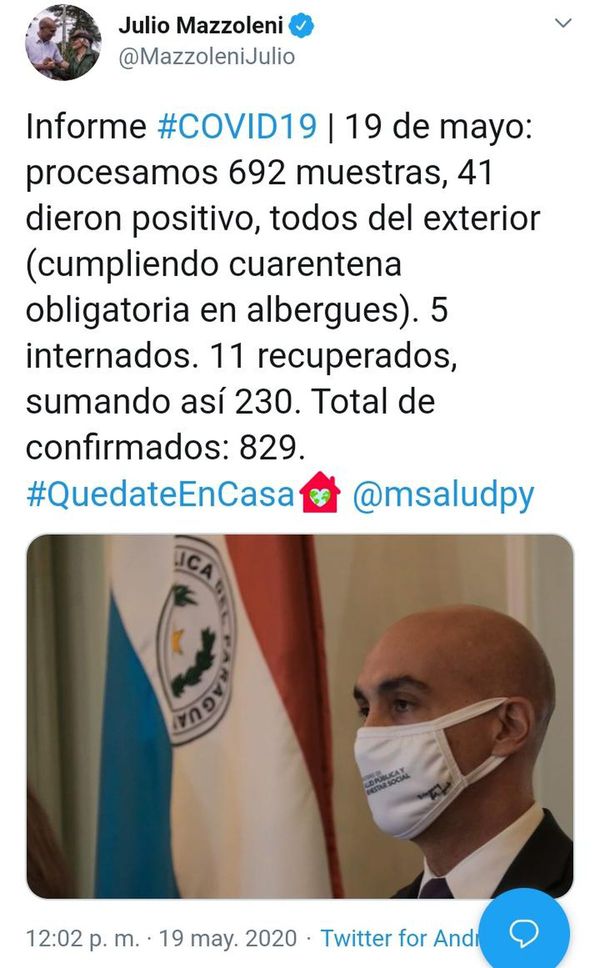Open the #COVID19 hashtag
The height and width of the screenshot is (968, 600).
238,127
